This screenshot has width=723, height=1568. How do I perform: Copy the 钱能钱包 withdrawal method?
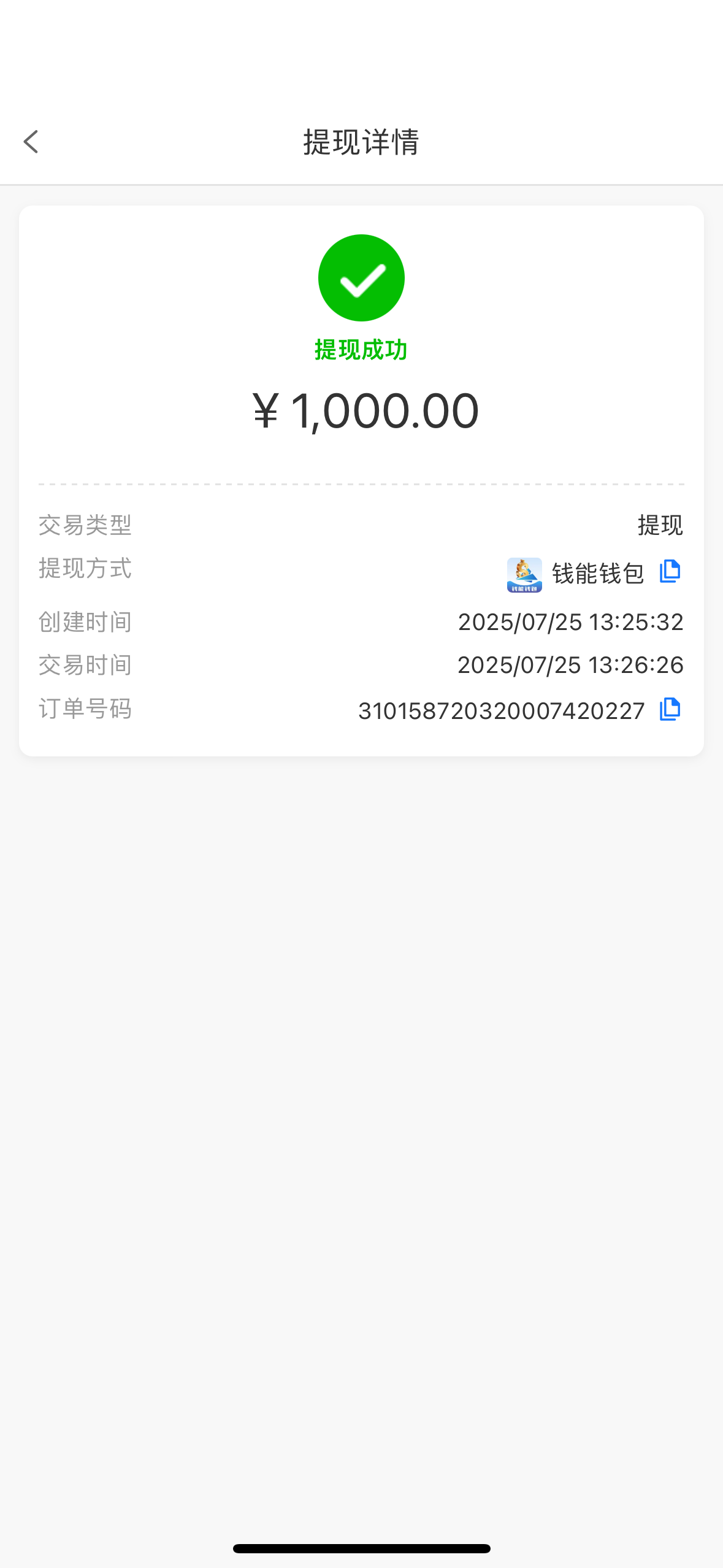[x=670, y=572]
